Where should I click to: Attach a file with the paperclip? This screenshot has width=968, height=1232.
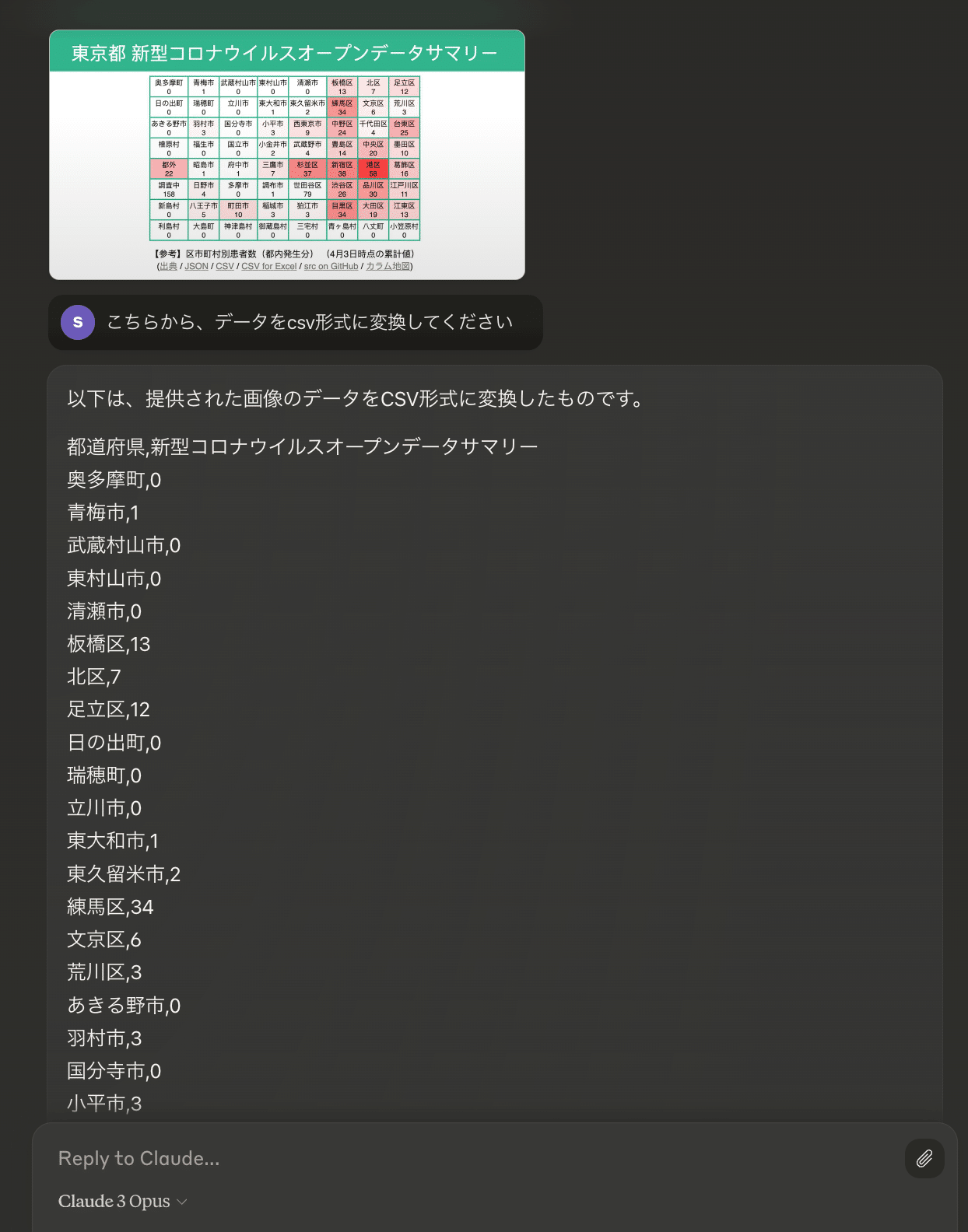point(924,1159)
